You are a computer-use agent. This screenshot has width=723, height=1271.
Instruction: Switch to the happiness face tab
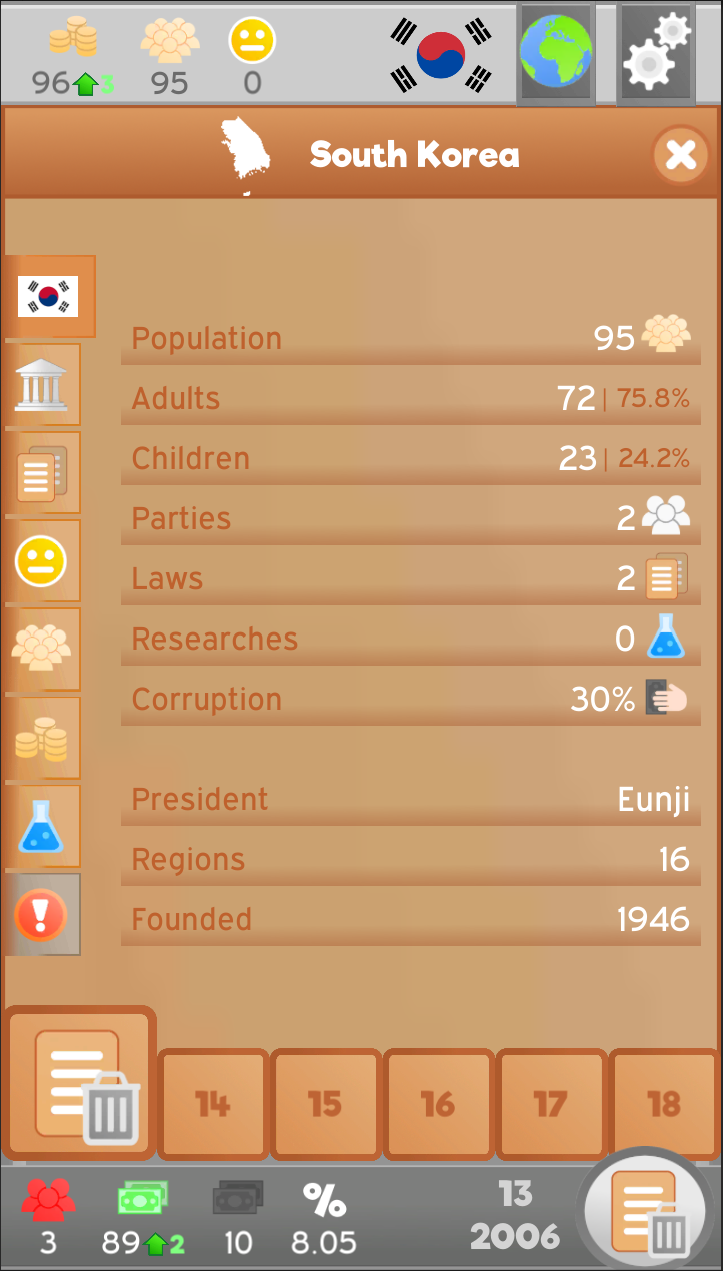pos(42,561)
